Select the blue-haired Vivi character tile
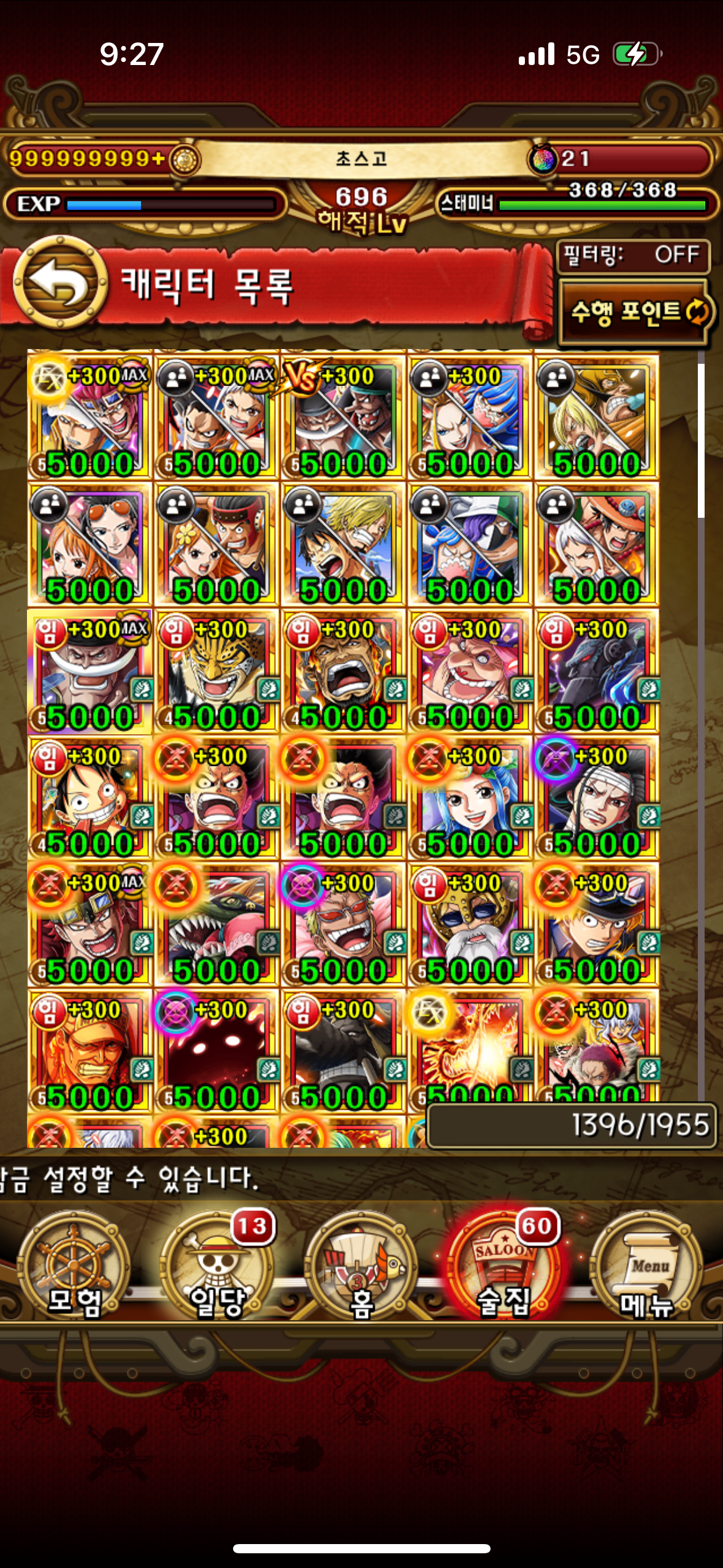Viewport: 723px width, 1568px height. pos(470,797)
